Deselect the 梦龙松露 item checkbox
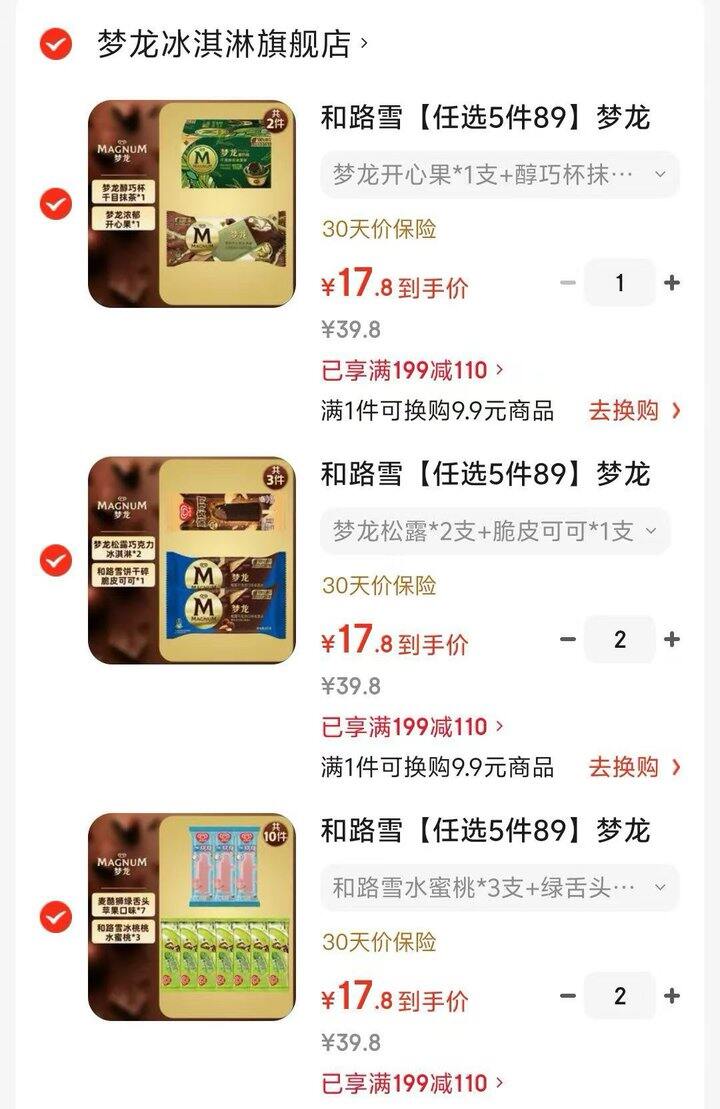This screenshot has height=1109, width=720. 56,561
